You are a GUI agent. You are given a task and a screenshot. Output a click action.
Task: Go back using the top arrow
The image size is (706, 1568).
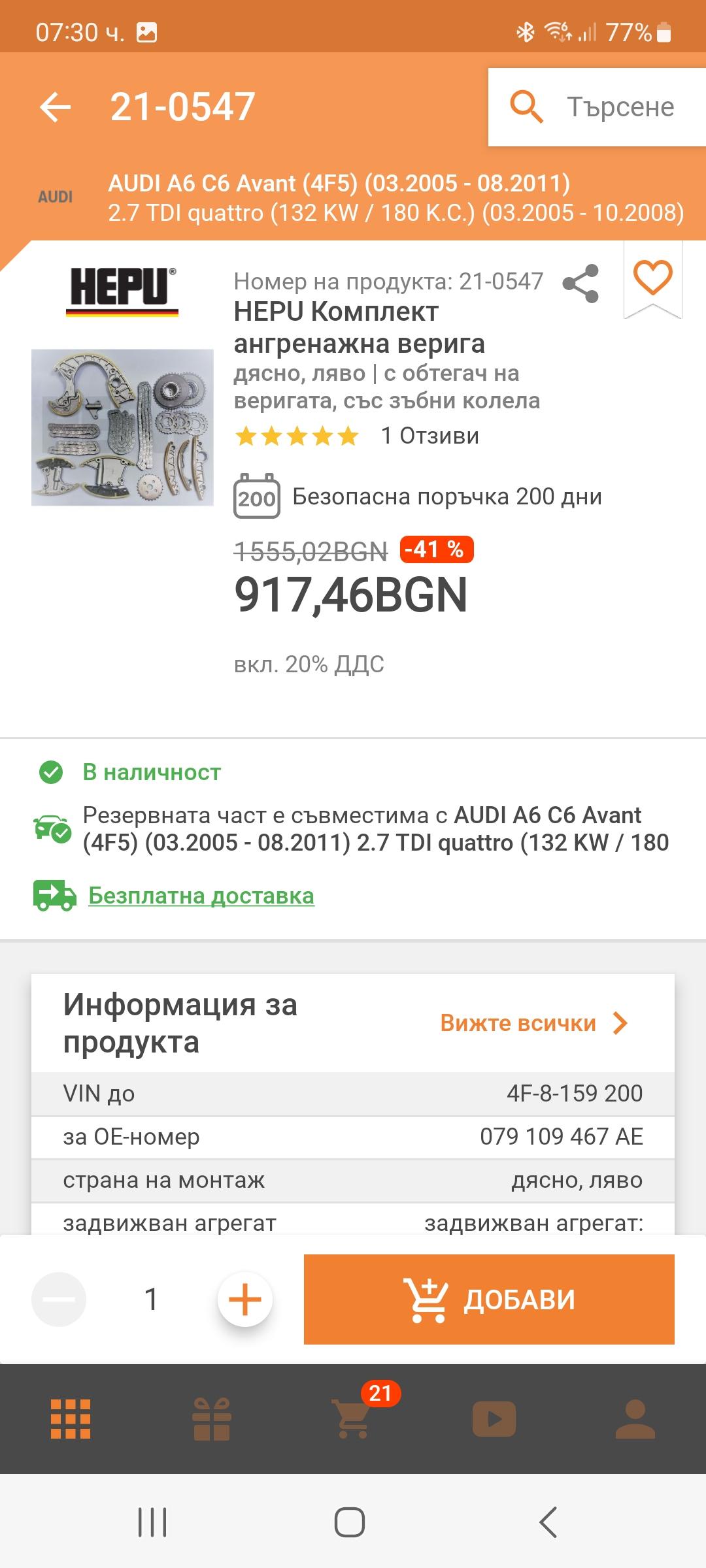(x=56, y=107)
